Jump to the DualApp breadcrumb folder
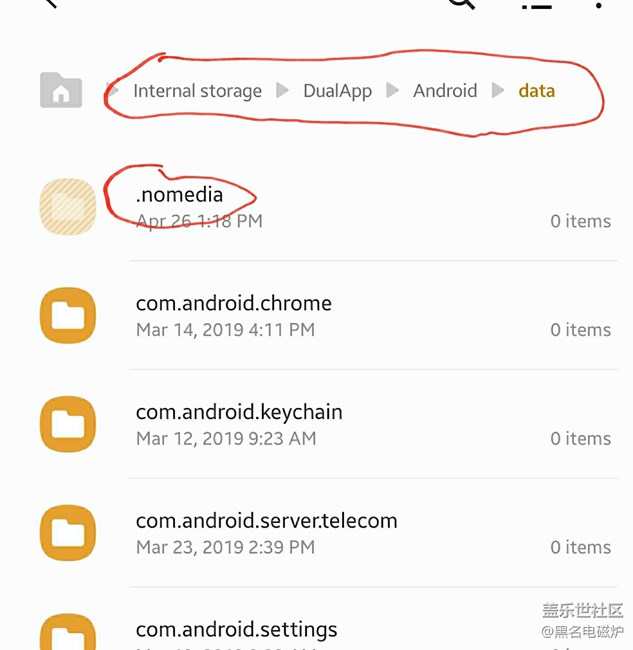Image resolution: width=633 pixels, height=650 pixels. [x=337, y=91]
